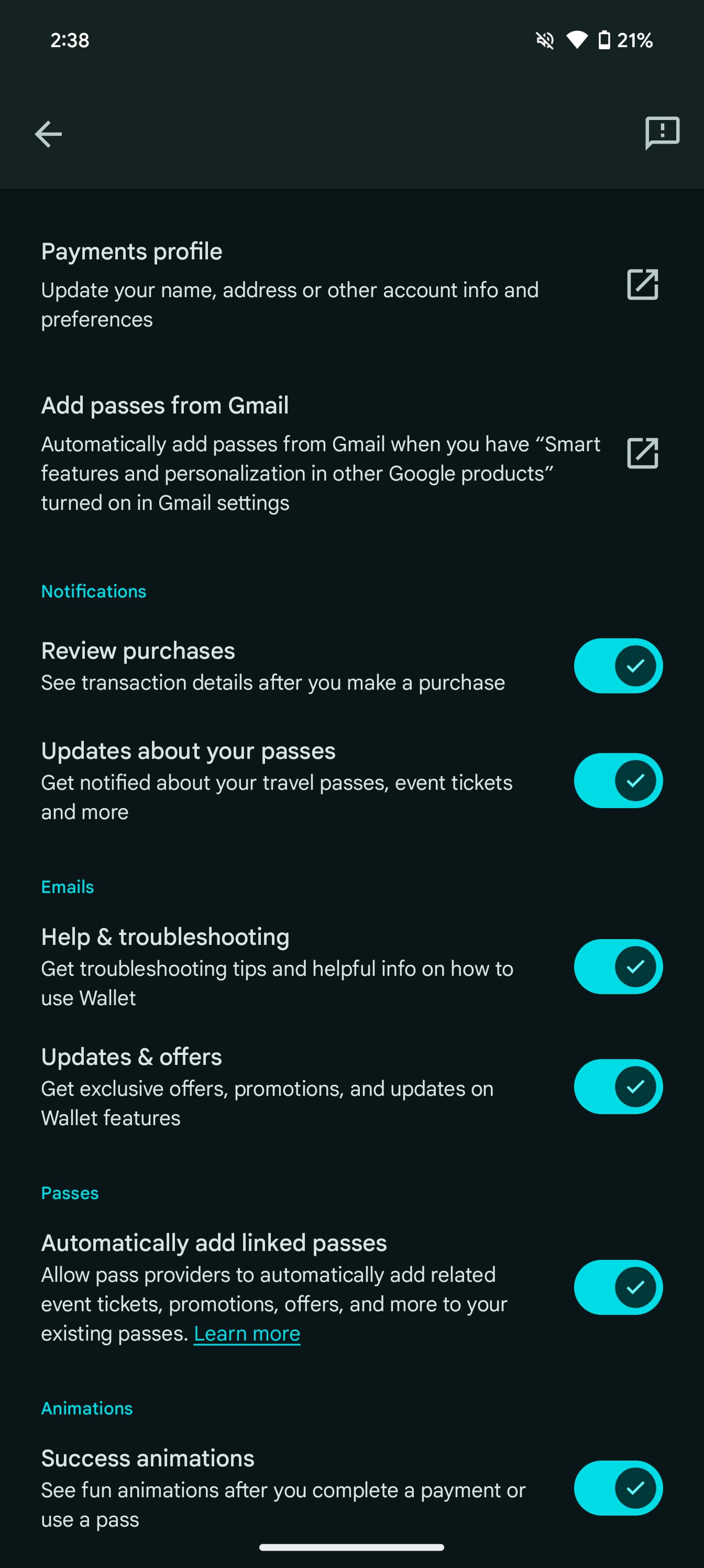Tap the battery indicator icon
The width and height of the screenshot is (704, 1568).
point(605,40)
